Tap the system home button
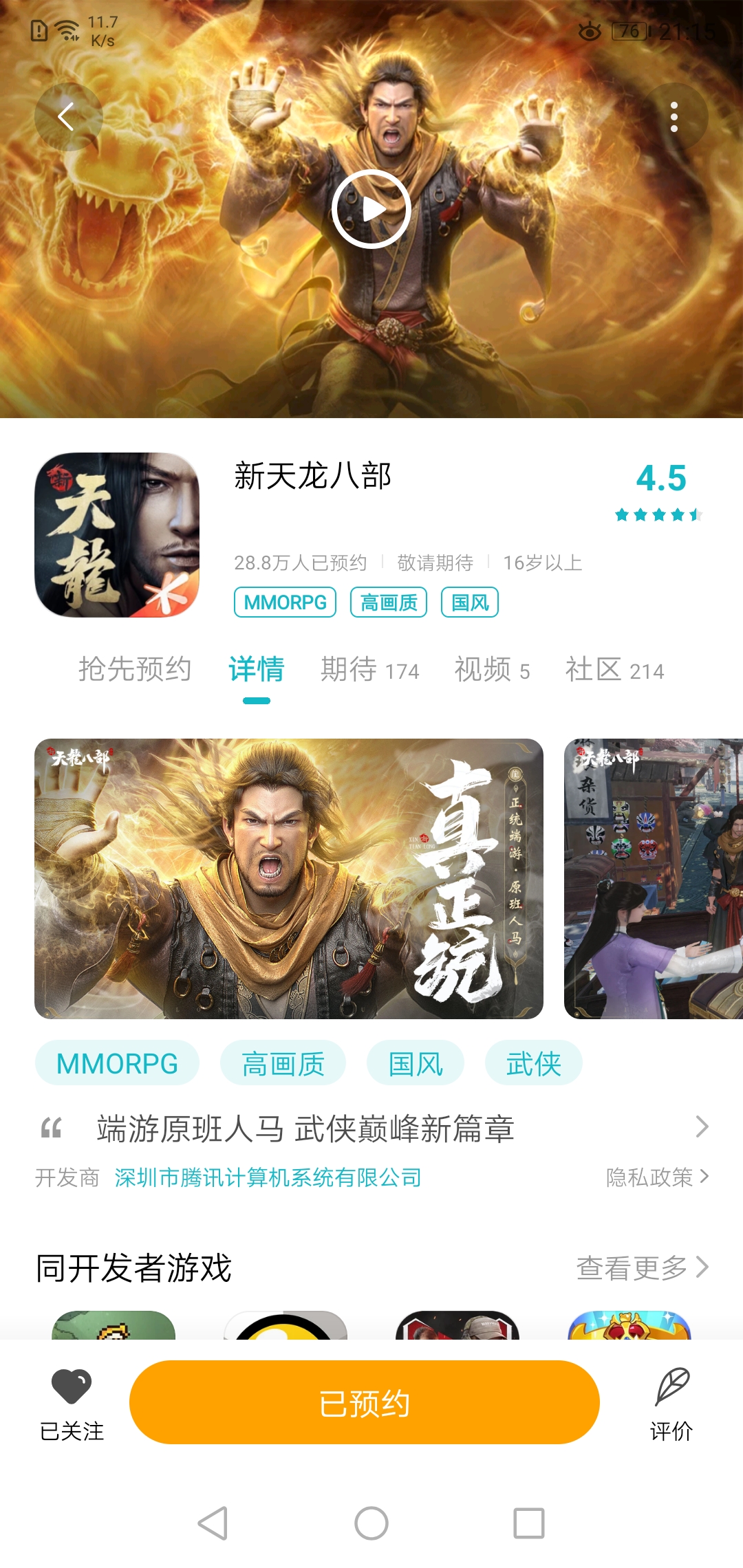 click(x=371, y=1523)
